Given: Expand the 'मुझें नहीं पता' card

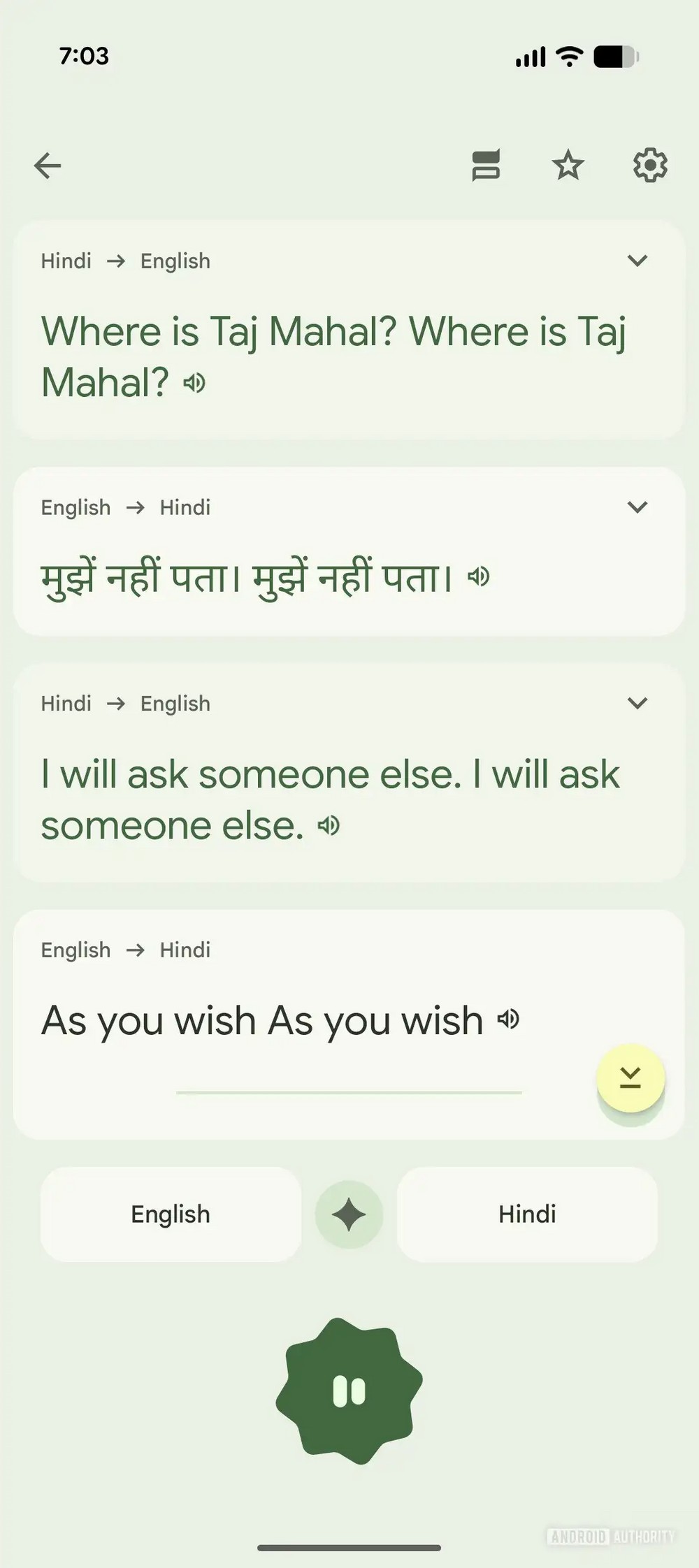Looking at the screenshot, I should (637, 507).
